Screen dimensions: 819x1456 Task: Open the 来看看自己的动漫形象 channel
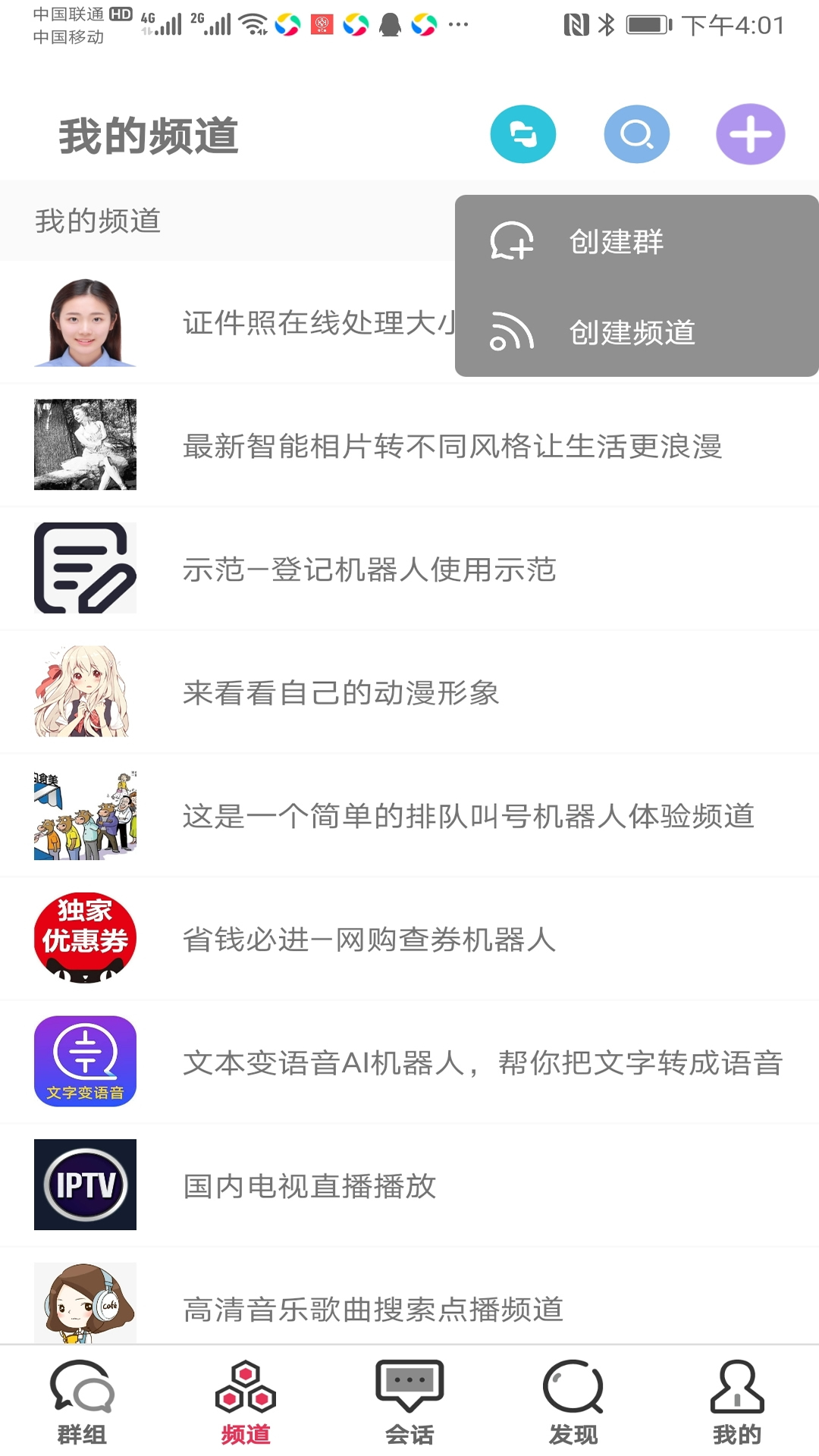[x=409, y=692]
